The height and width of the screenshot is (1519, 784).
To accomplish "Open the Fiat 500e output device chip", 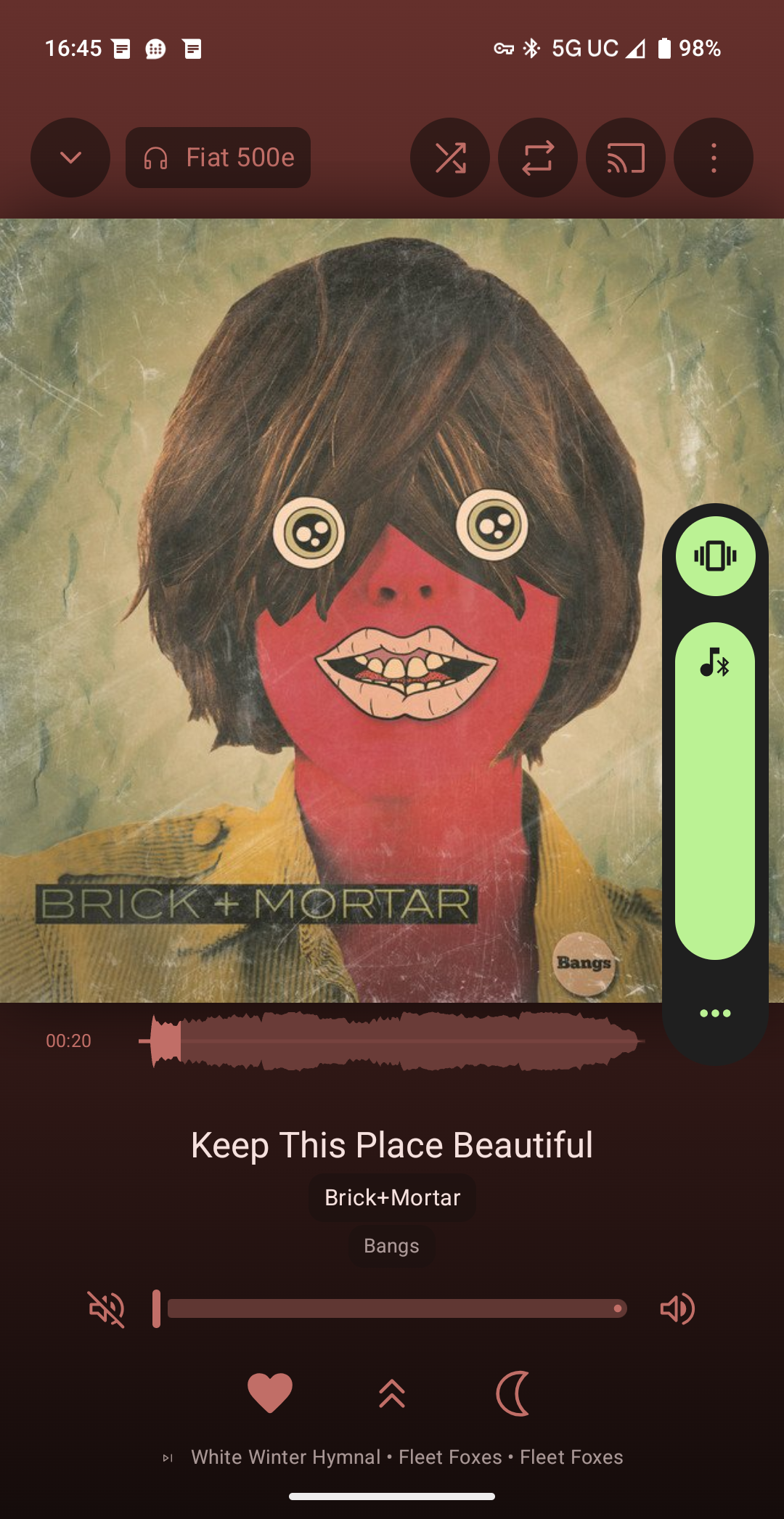I will [218, 158].
